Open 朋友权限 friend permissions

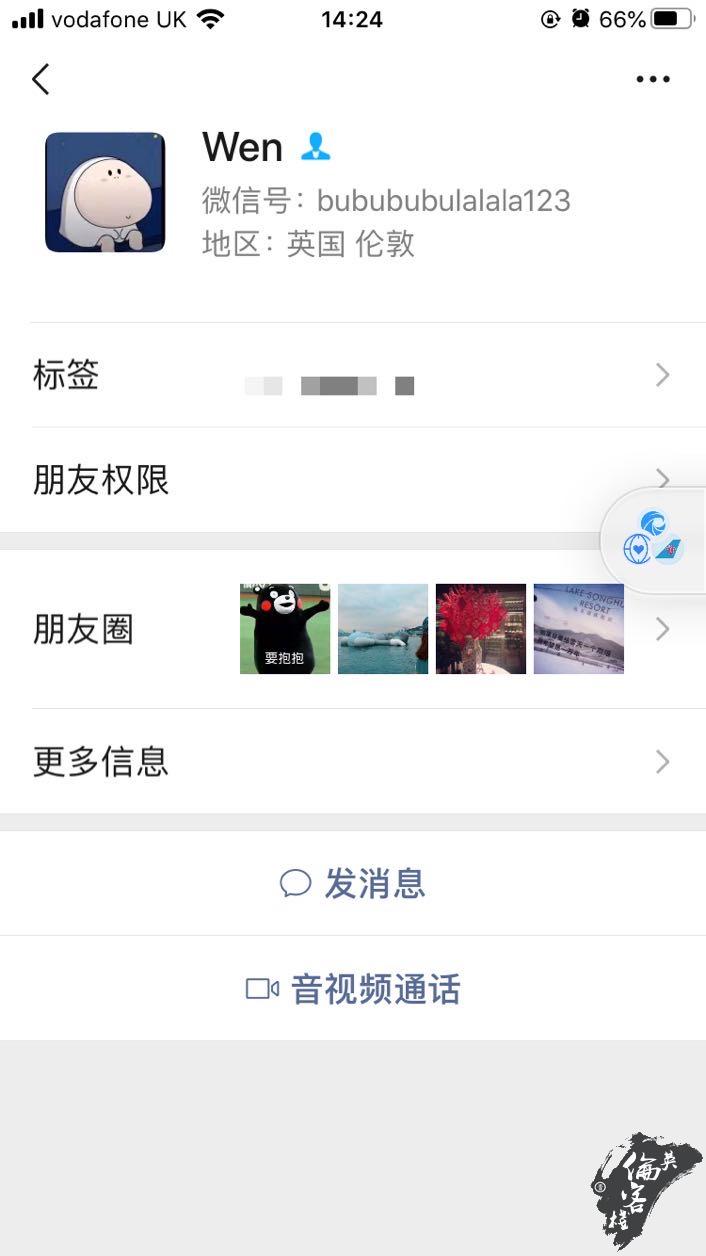pos(353,481)
